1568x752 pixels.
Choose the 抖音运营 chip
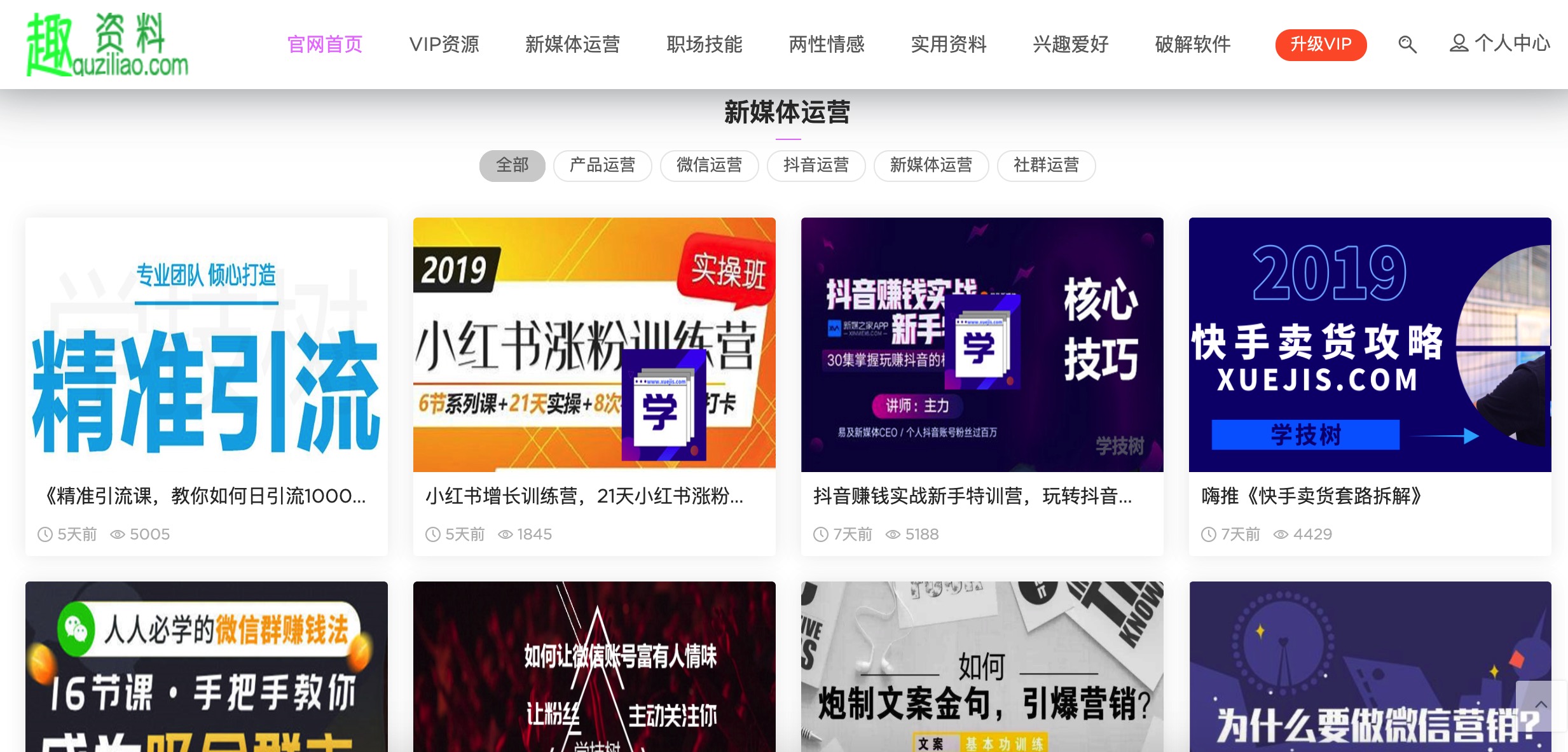(x=816, y=165)
